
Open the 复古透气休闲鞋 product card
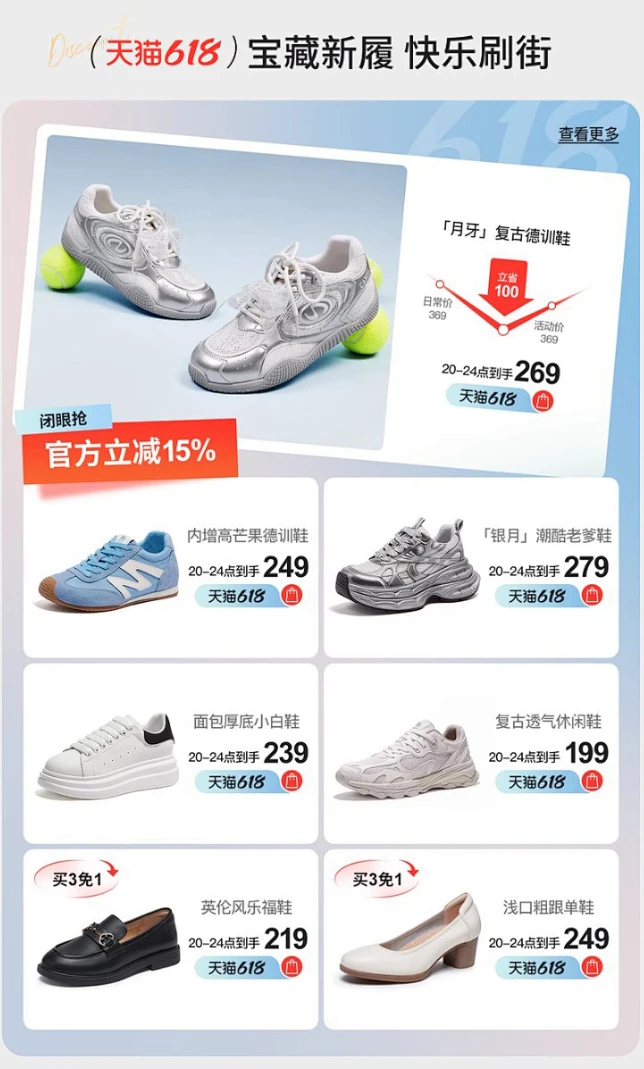point(471,753)
